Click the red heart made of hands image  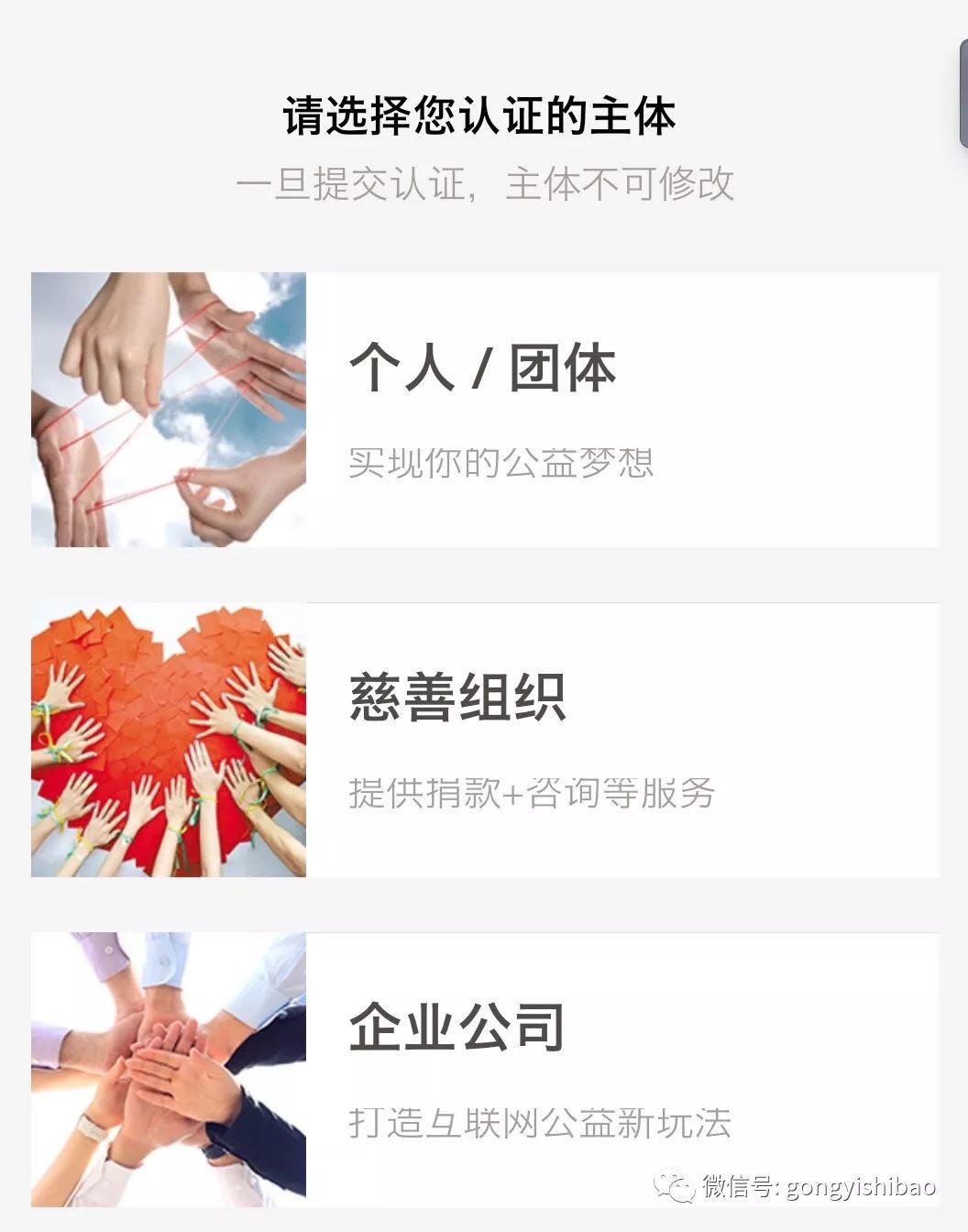pos(170,738)
